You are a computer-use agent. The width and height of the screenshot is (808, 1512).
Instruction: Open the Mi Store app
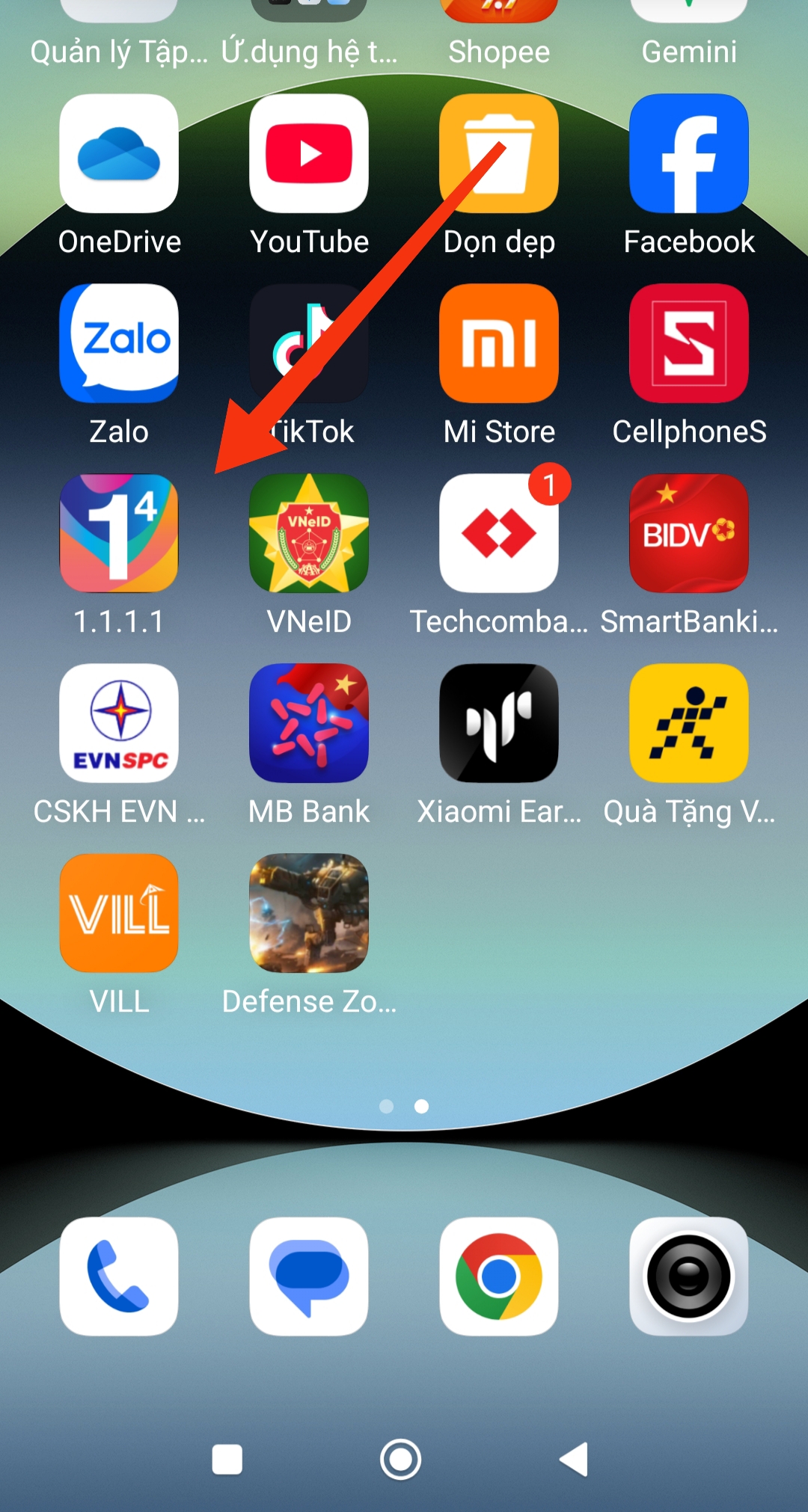[x=499, y=343]
